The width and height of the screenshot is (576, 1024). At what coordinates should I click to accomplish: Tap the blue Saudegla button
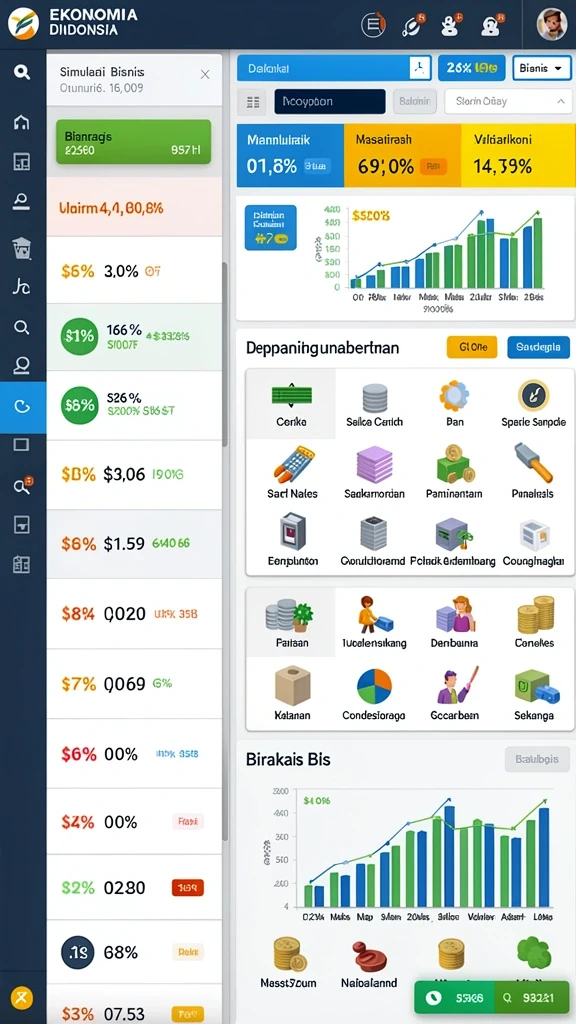538,347
